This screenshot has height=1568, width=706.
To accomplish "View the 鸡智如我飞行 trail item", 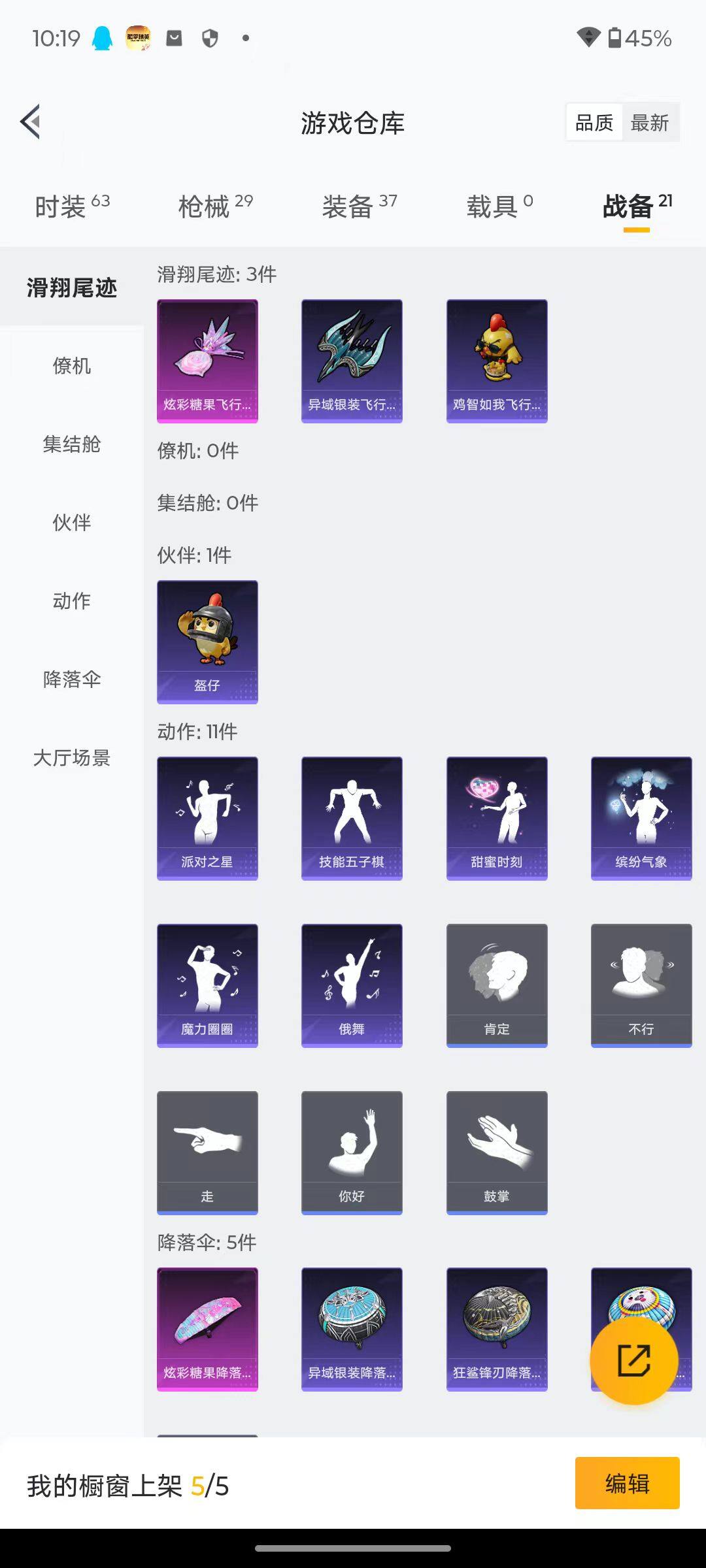I will click(x=497, y=361).
